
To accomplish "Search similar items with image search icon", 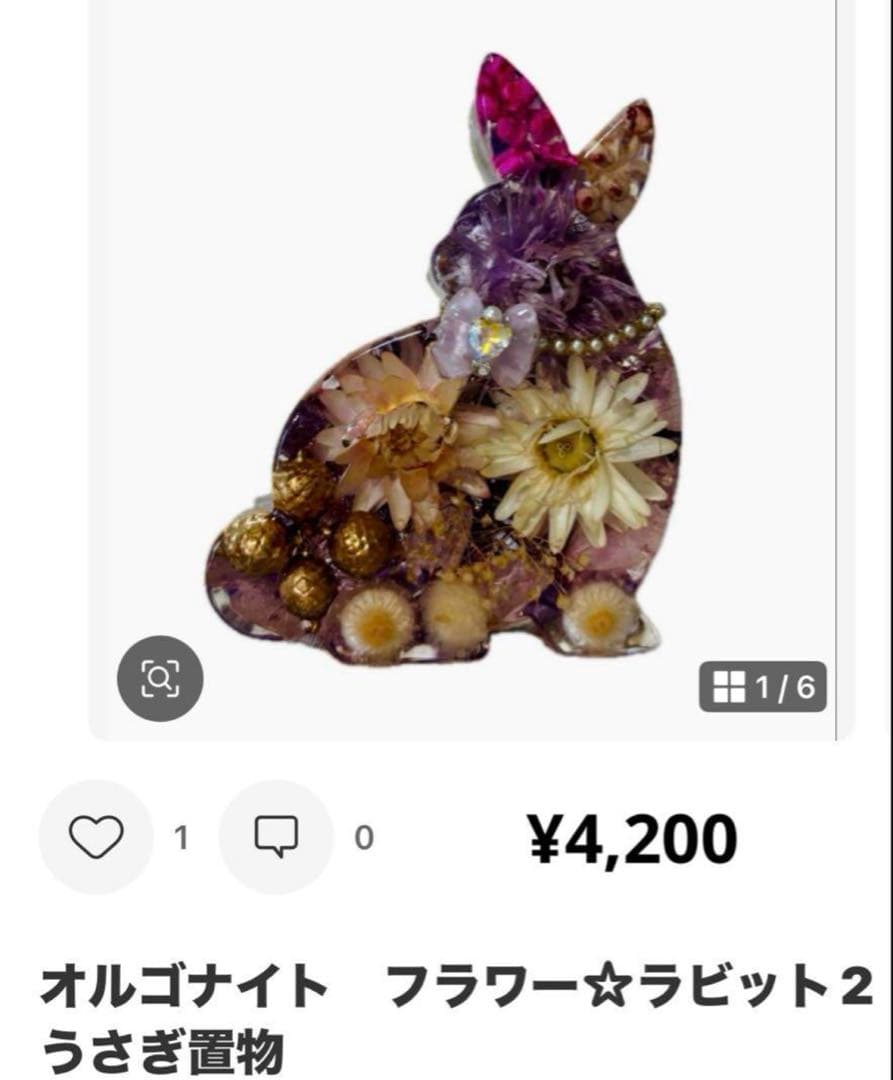I will (160, 680).
